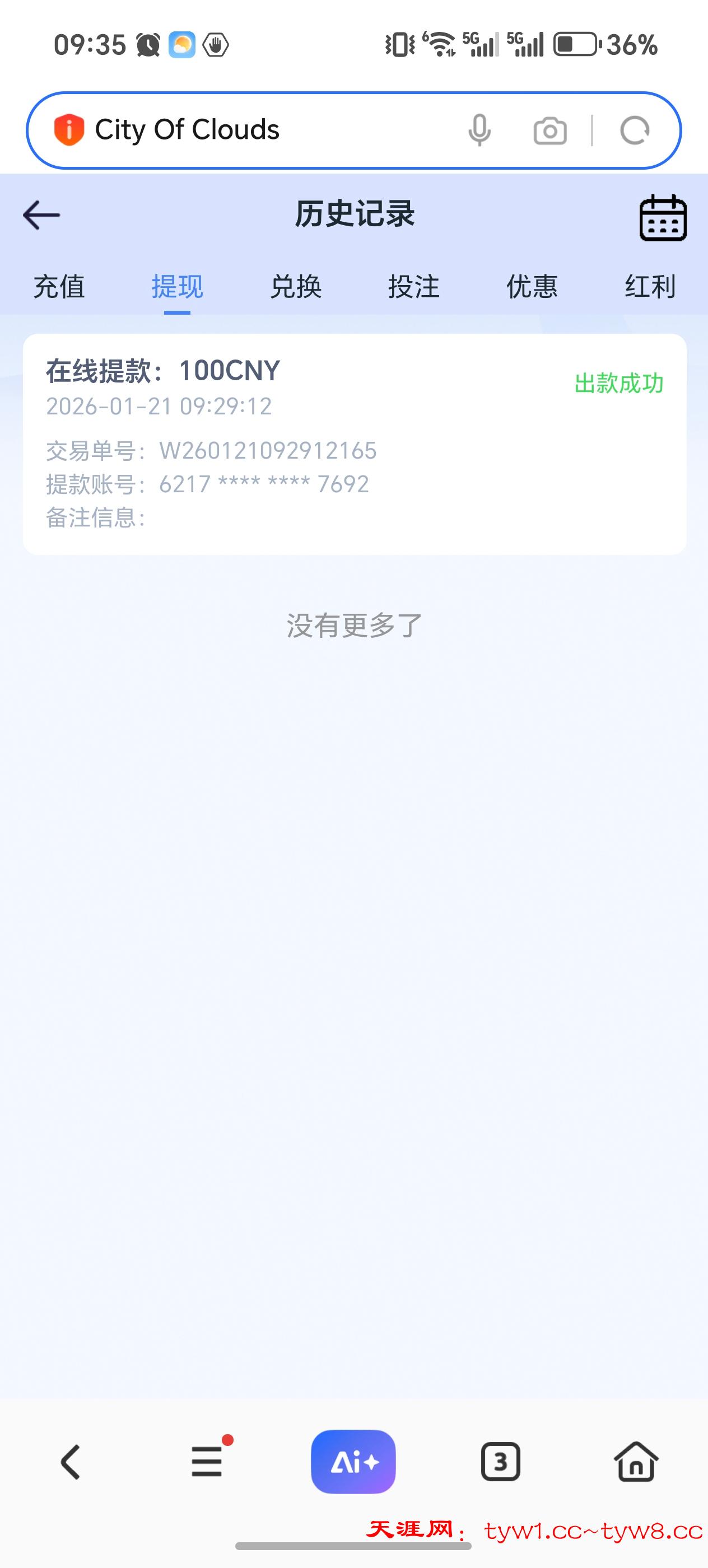View the 3 open browser tabs
This screenshot has width=708, height=1568.
(x=500, y=1462)
